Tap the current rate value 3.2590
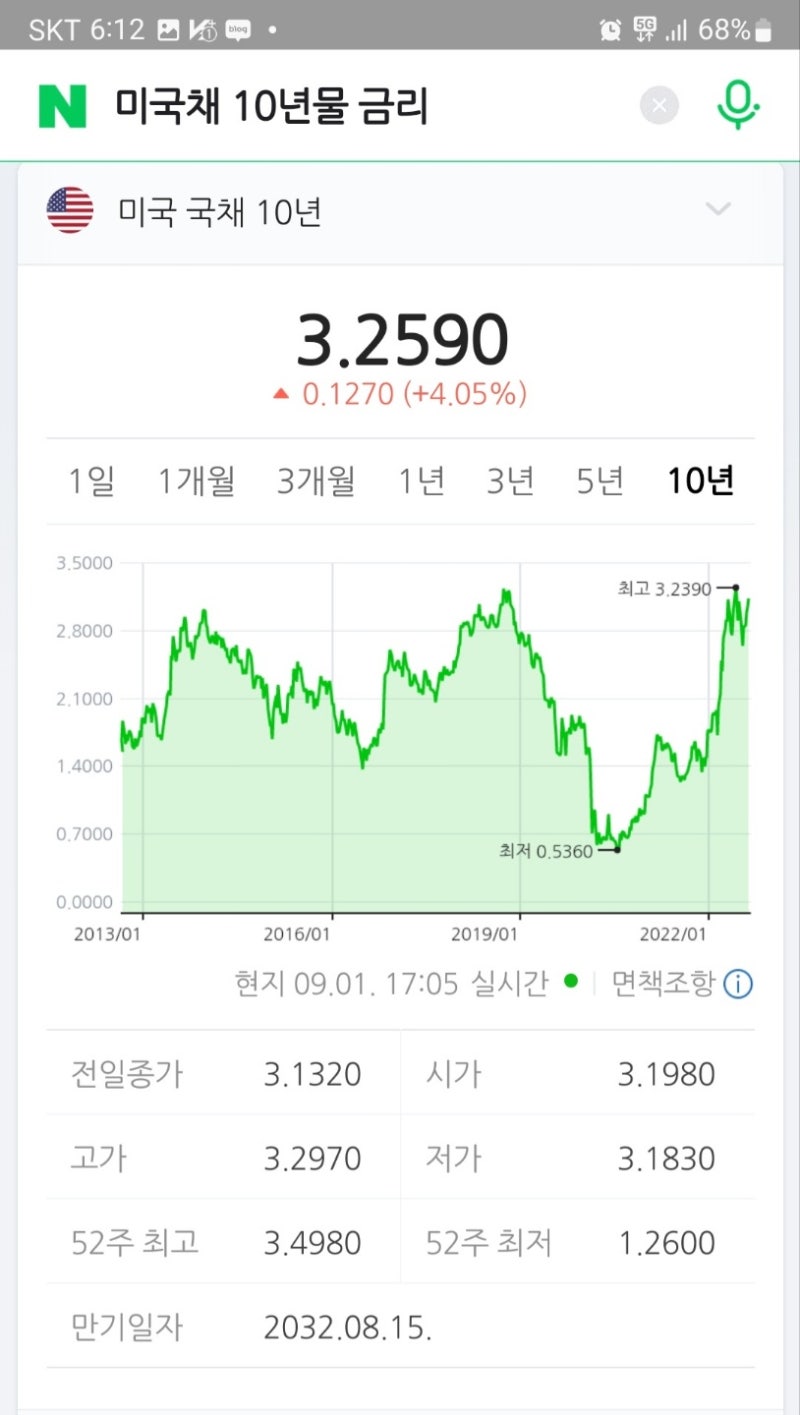This screenshot has width=800, height=1415. [400, 338]
